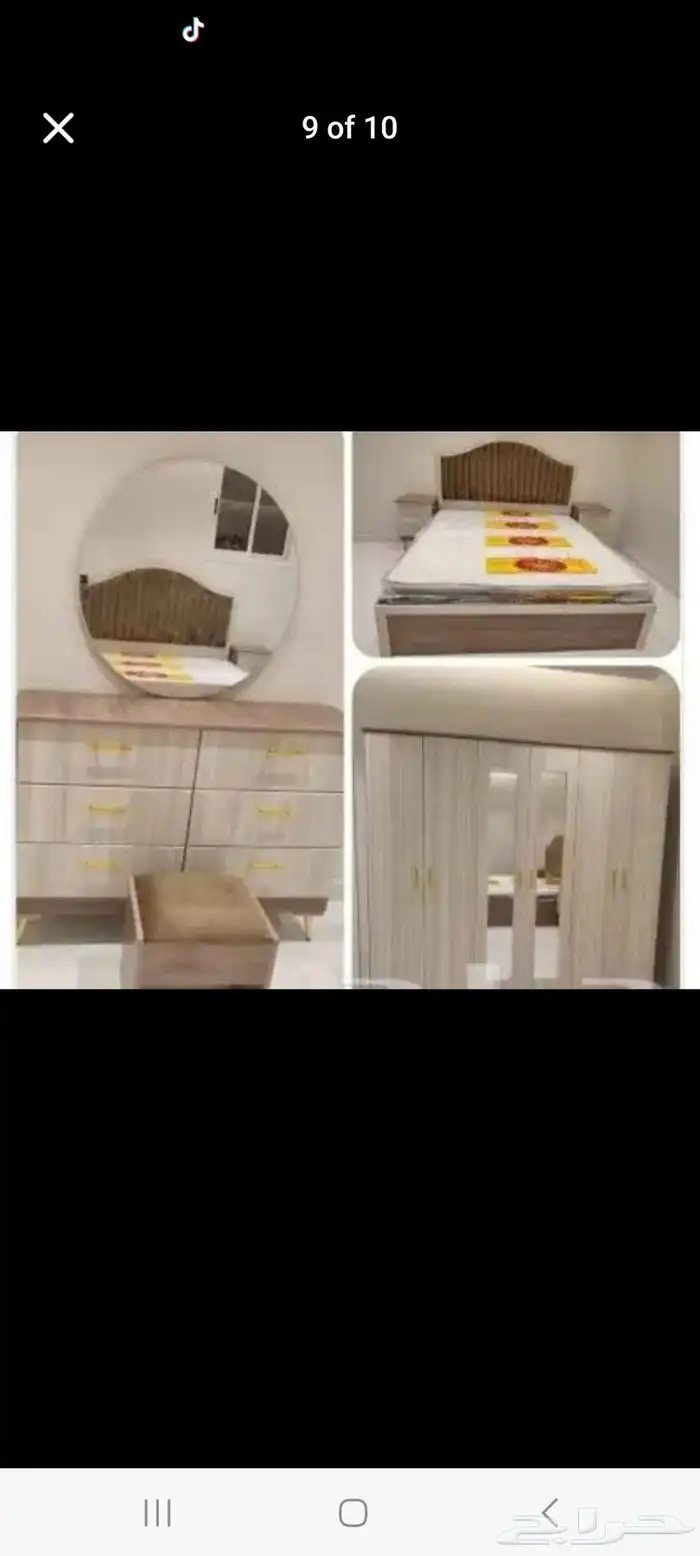700x1556 pixels.
Task: Close the image viewer with the X
Action: pyautogui.click(x=58, y=128)
